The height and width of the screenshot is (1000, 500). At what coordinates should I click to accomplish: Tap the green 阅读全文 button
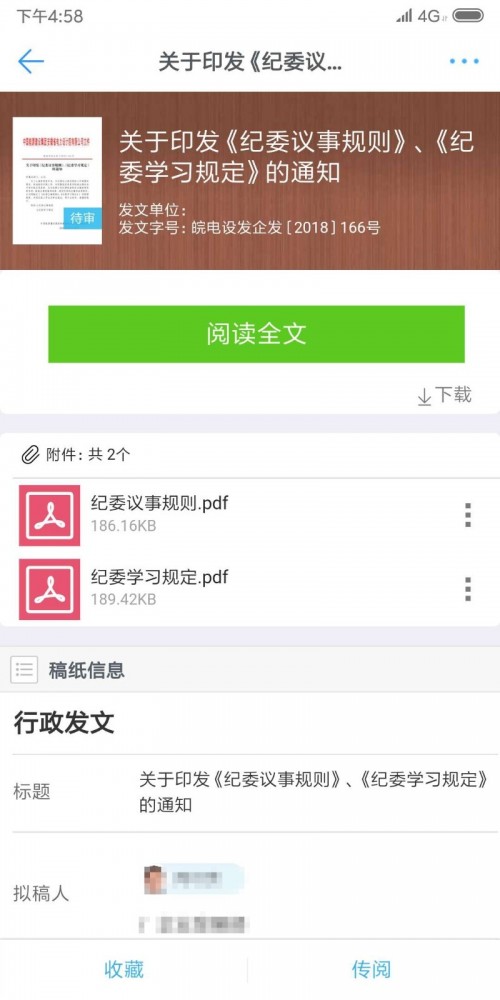[256, 334]
